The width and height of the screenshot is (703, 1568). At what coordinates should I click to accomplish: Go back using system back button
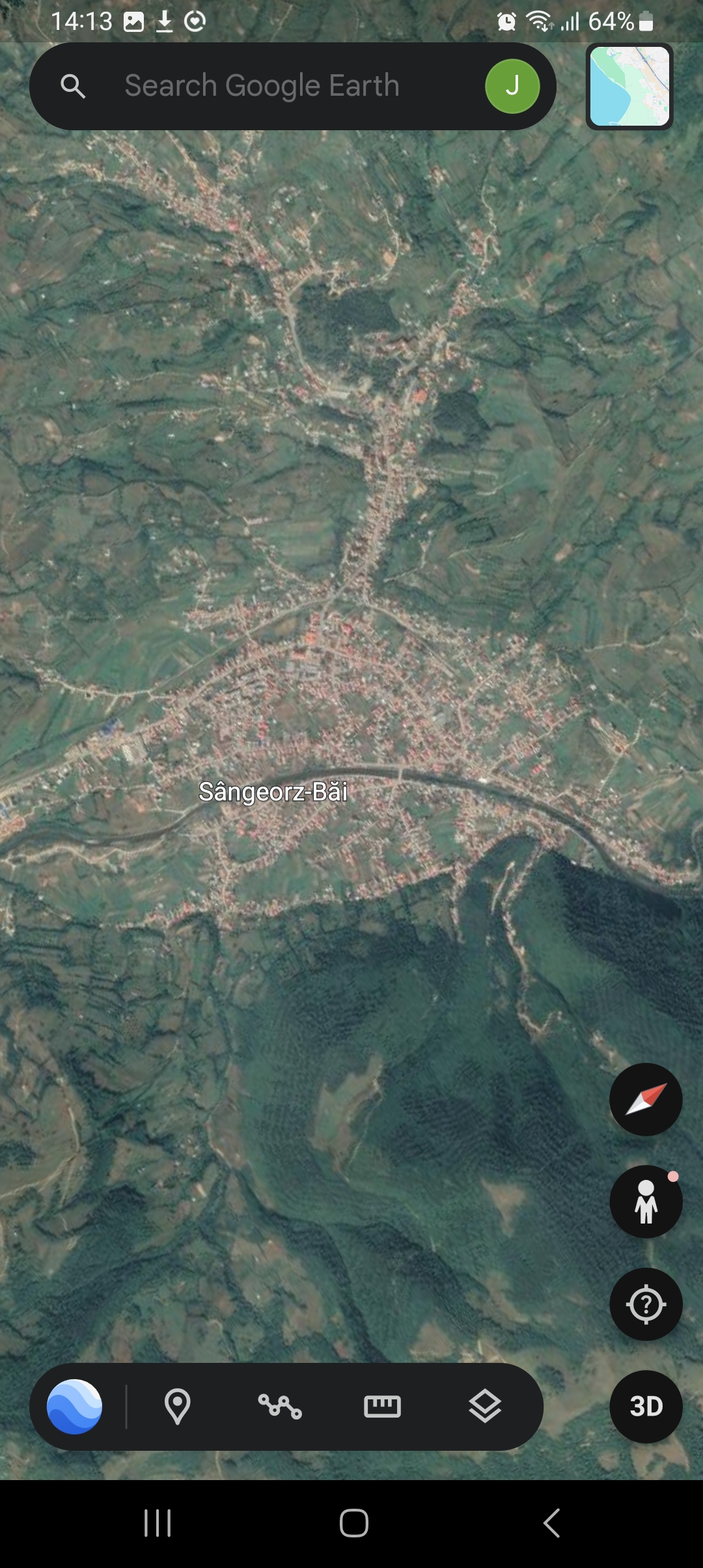point(551,1523)
